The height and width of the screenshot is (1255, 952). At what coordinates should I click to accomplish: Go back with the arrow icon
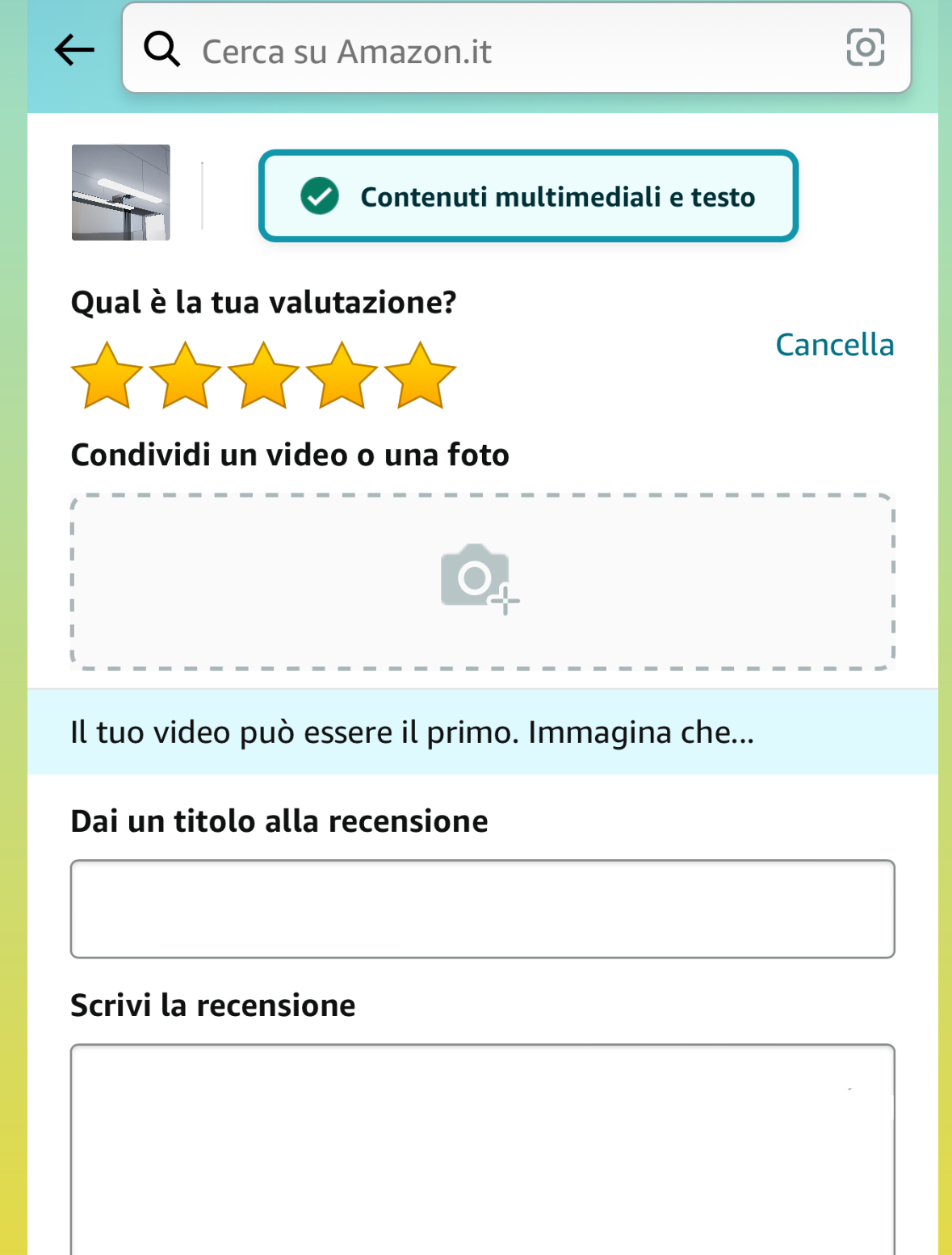tap(74, 50)
